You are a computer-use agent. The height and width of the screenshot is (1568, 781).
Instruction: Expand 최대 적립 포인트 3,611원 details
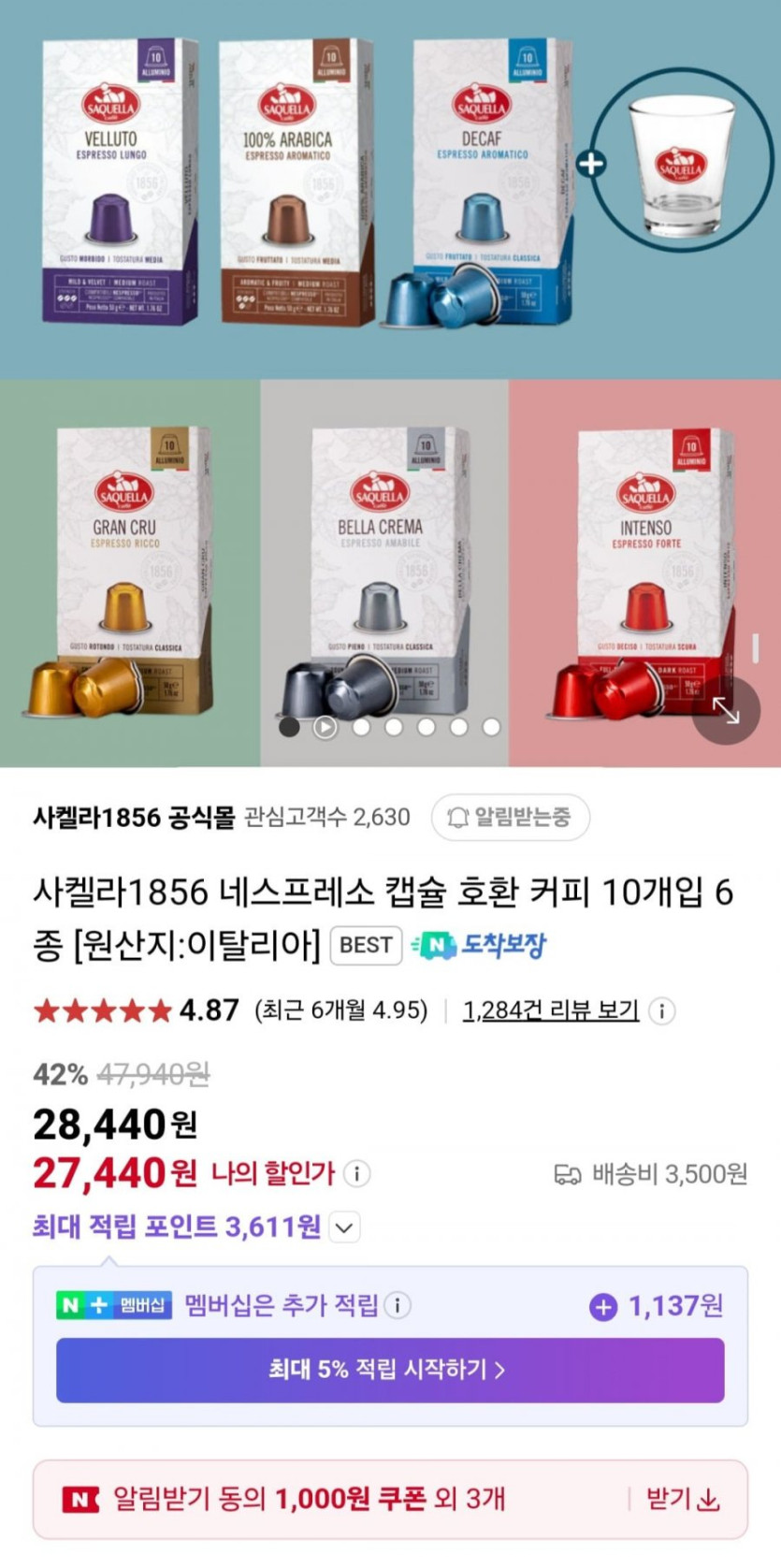tap(345, 1227)
